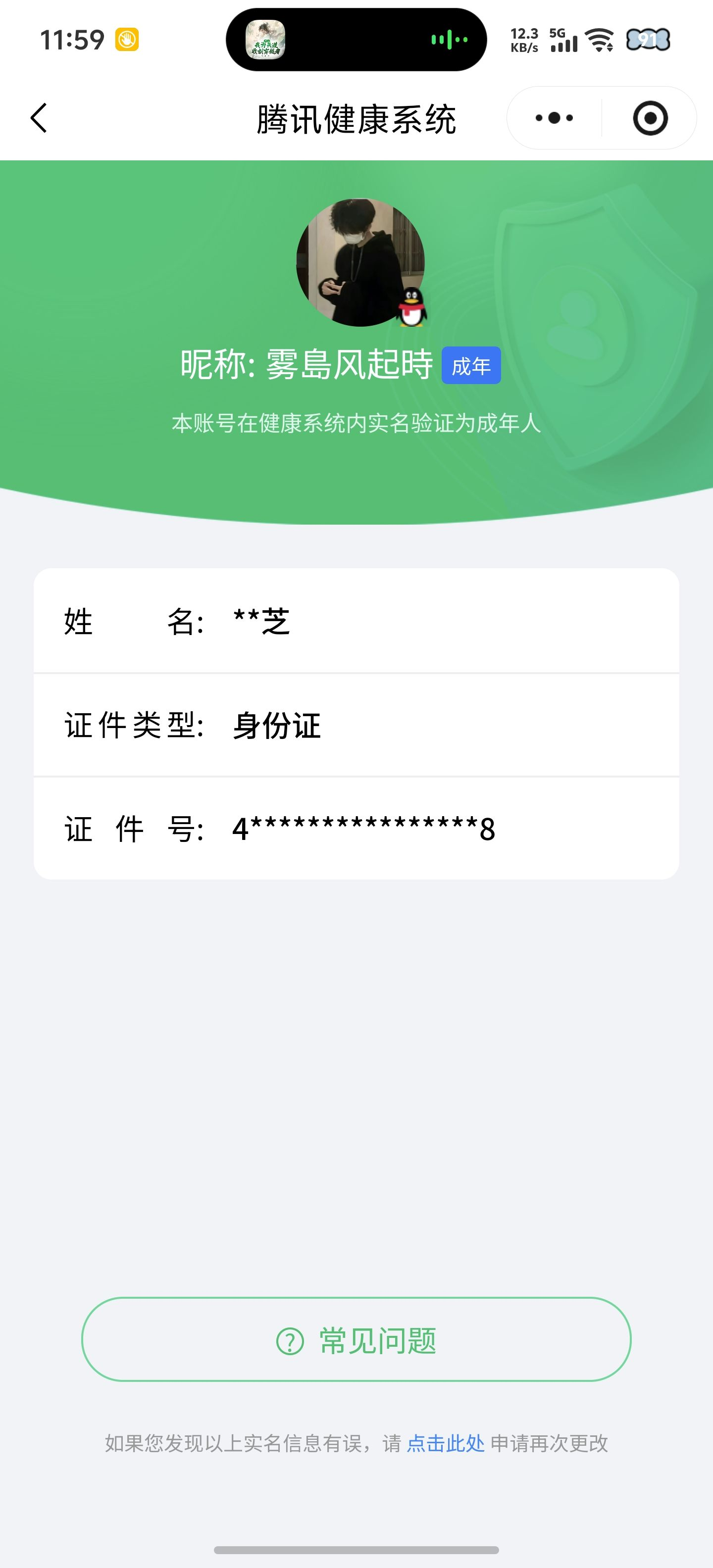Image resolution: width=713 pixels, height=1568 pixels.
Task: Tap the game app icon in the notch pill
Action: coord(266,40)
